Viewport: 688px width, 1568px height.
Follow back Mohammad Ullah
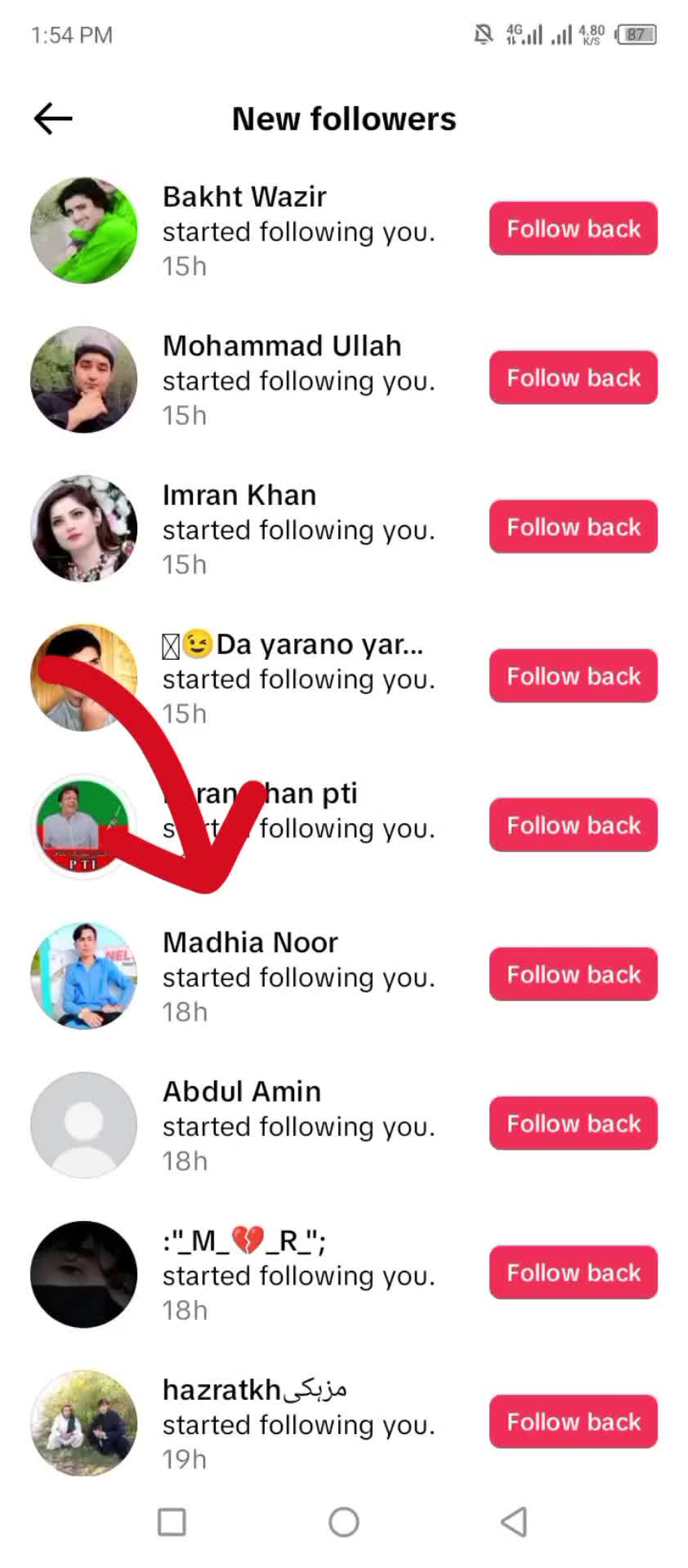[x=573, y=378]
